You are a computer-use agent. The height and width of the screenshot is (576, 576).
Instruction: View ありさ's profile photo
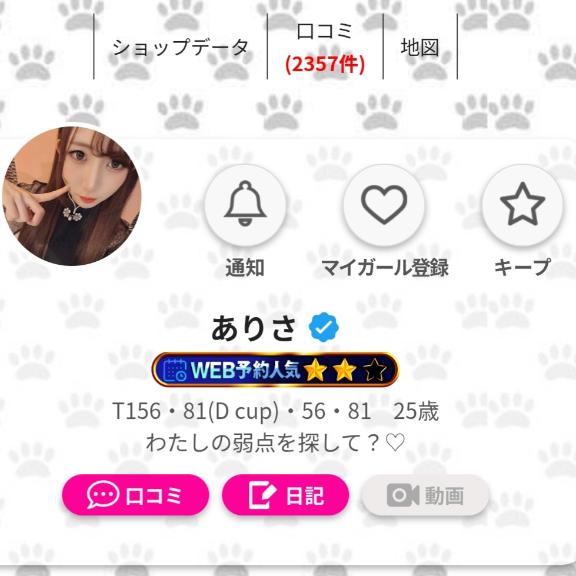tap(72, 196)
